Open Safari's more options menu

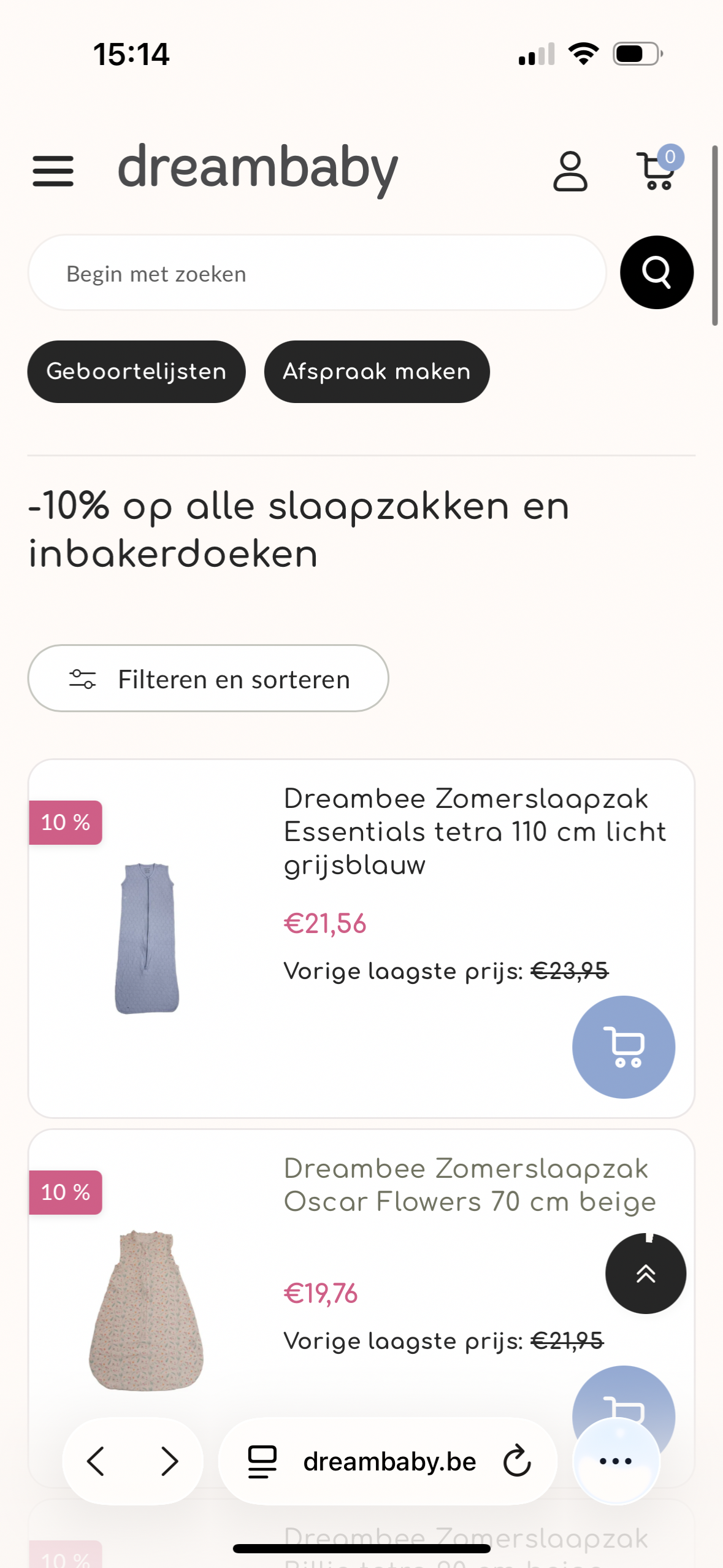pyautogui.click(x=616, y=1461)
